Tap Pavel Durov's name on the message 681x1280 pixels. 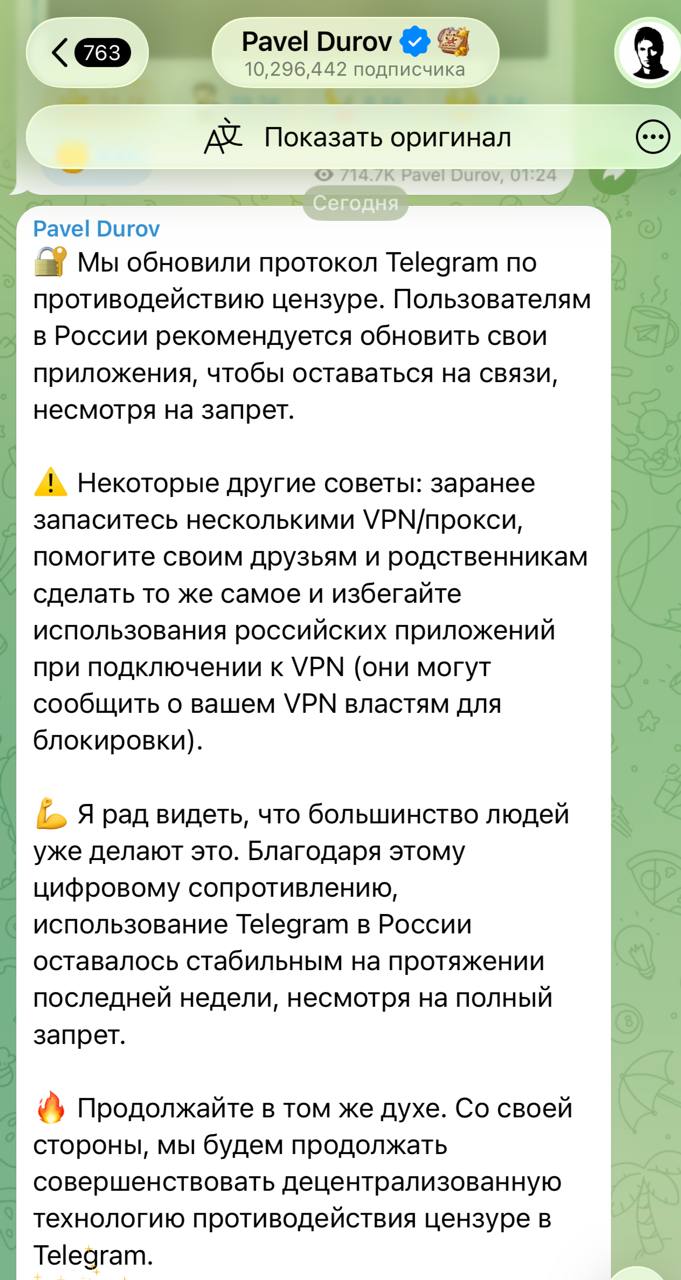[x=96, y=229]
